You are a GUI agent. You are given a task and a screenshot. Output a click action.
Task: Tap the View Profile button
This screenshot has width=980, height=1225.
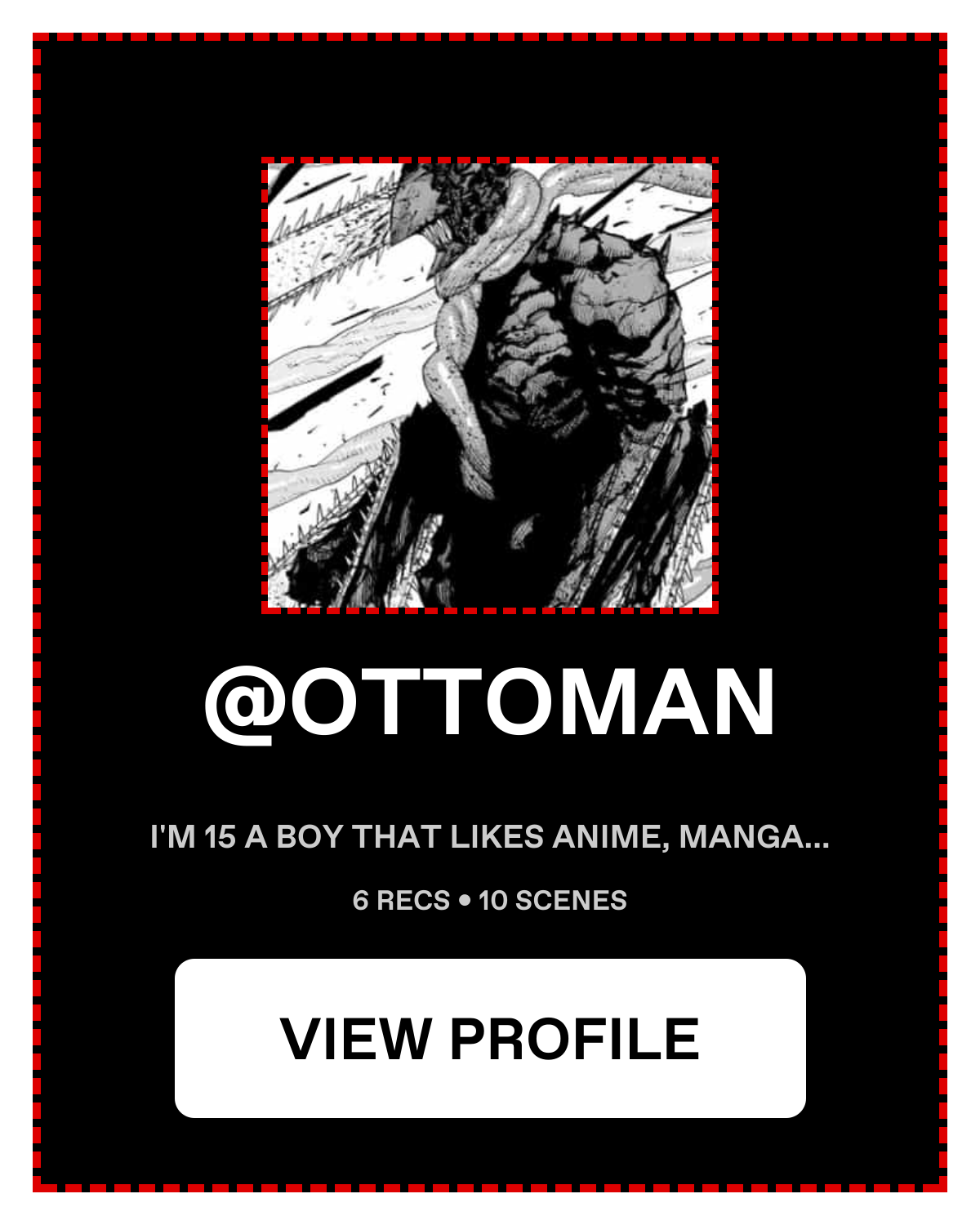pos(490,1038)
